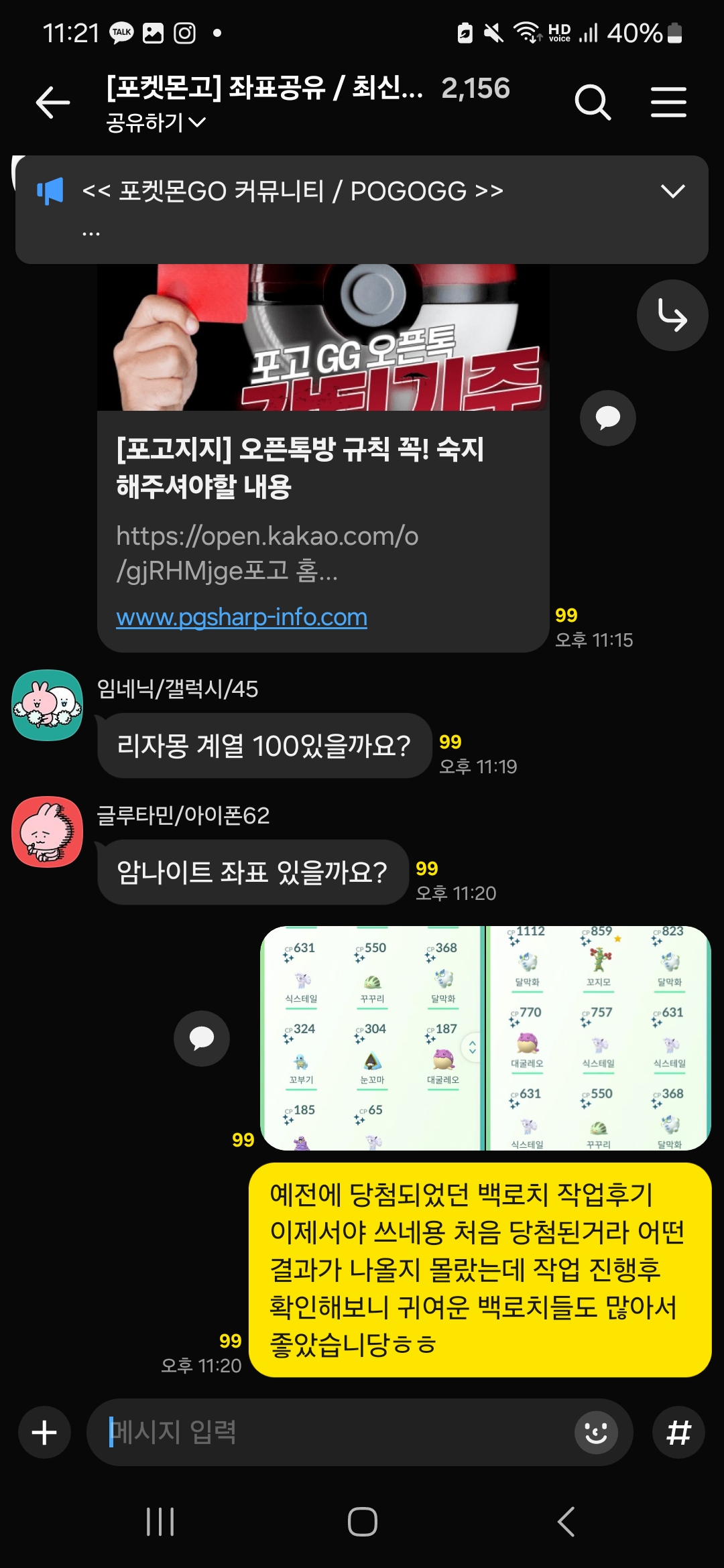Open the chat room menu
Viewport: 724px width, 1568px height.
(668, 103)
